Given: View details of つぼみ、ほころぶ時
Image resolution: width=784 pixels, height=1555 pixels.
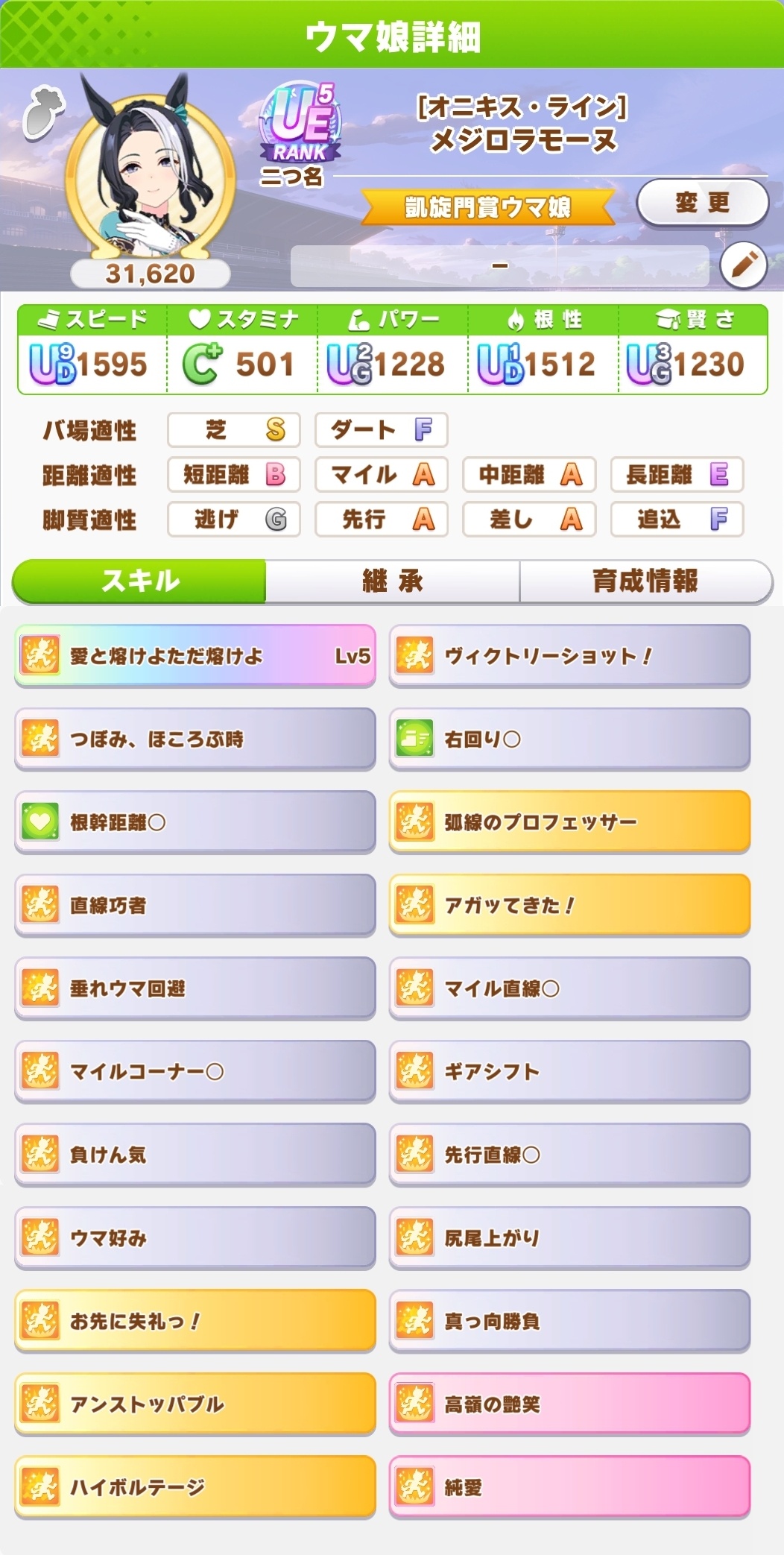Looking at the screenshot, I should pos(195,739).
